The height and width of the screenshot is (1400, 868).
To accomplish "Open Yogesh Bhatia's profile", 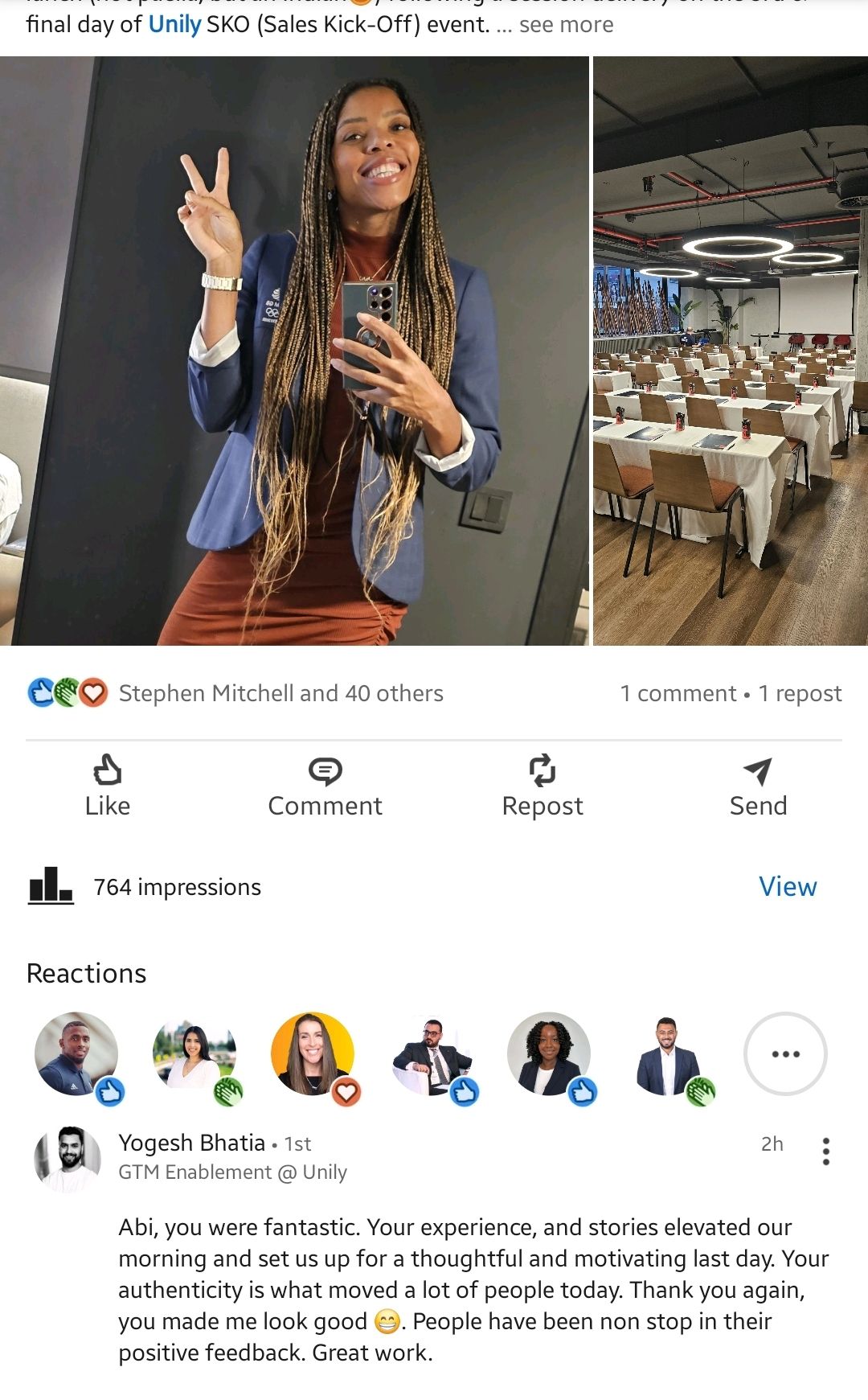I will pos(191,1143).
